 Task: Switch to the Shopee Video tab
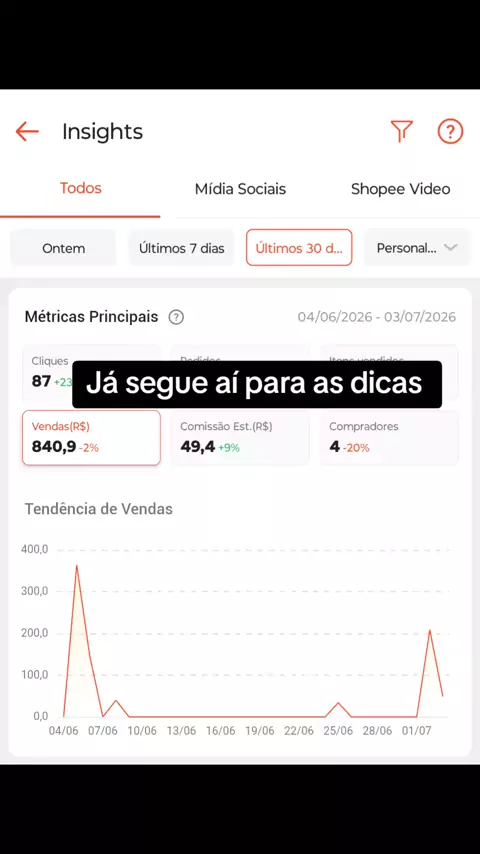pyautogui.click(x=400, y=189)
